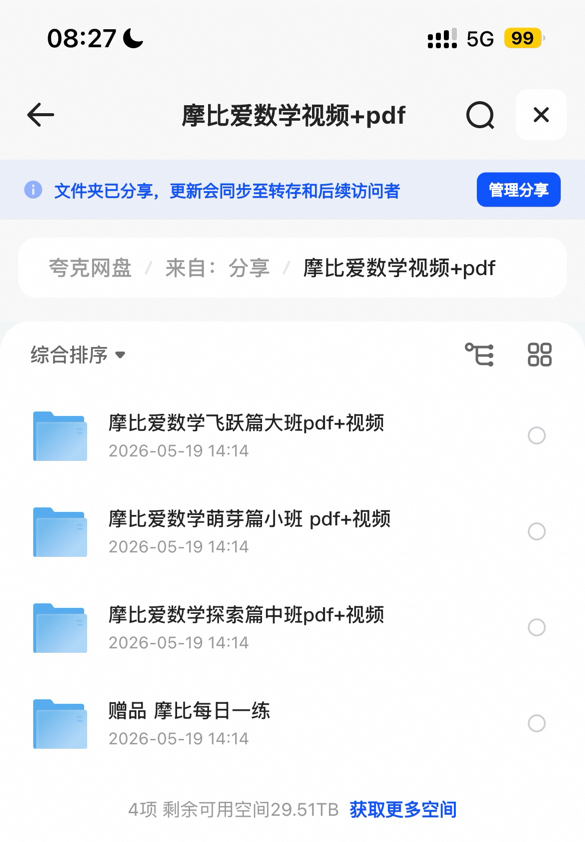Select the 飞跃篇大班 folder circle
The image size is (585, 842).
(537, 435)
